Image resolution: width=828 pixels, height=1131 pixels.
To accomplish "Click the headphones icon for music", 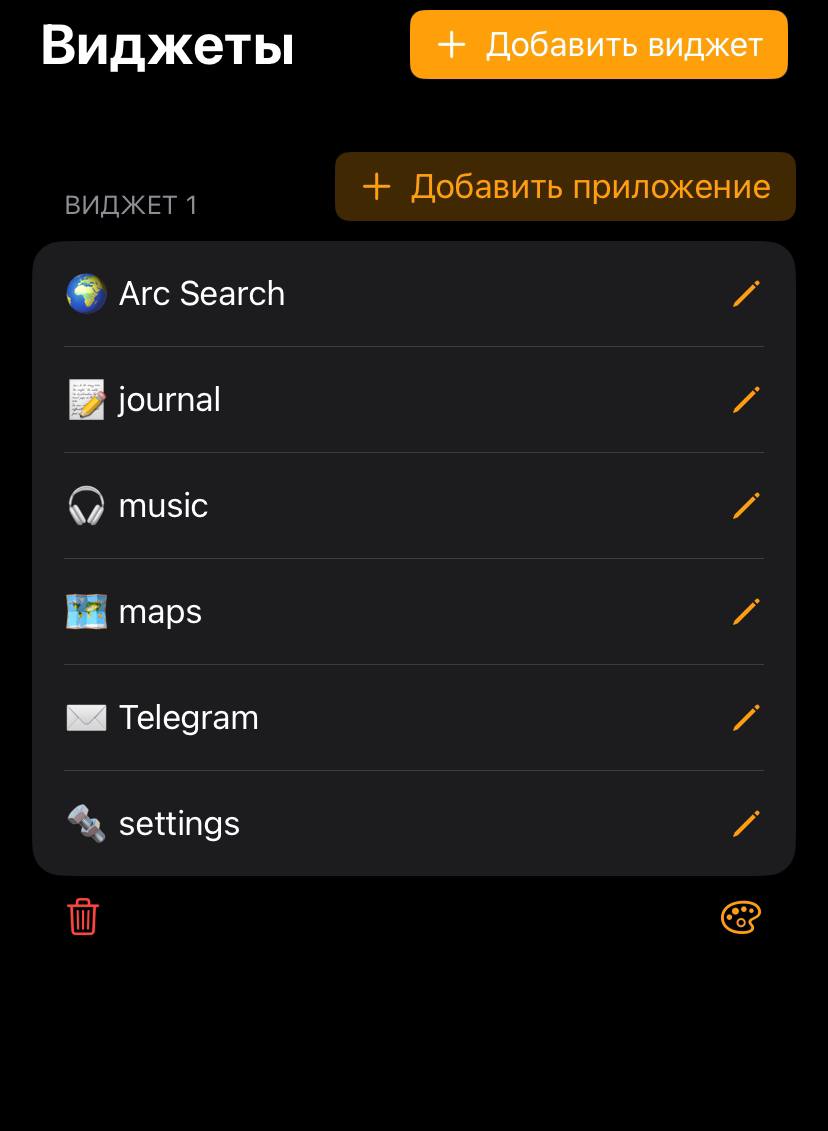I will pos(86,505).
